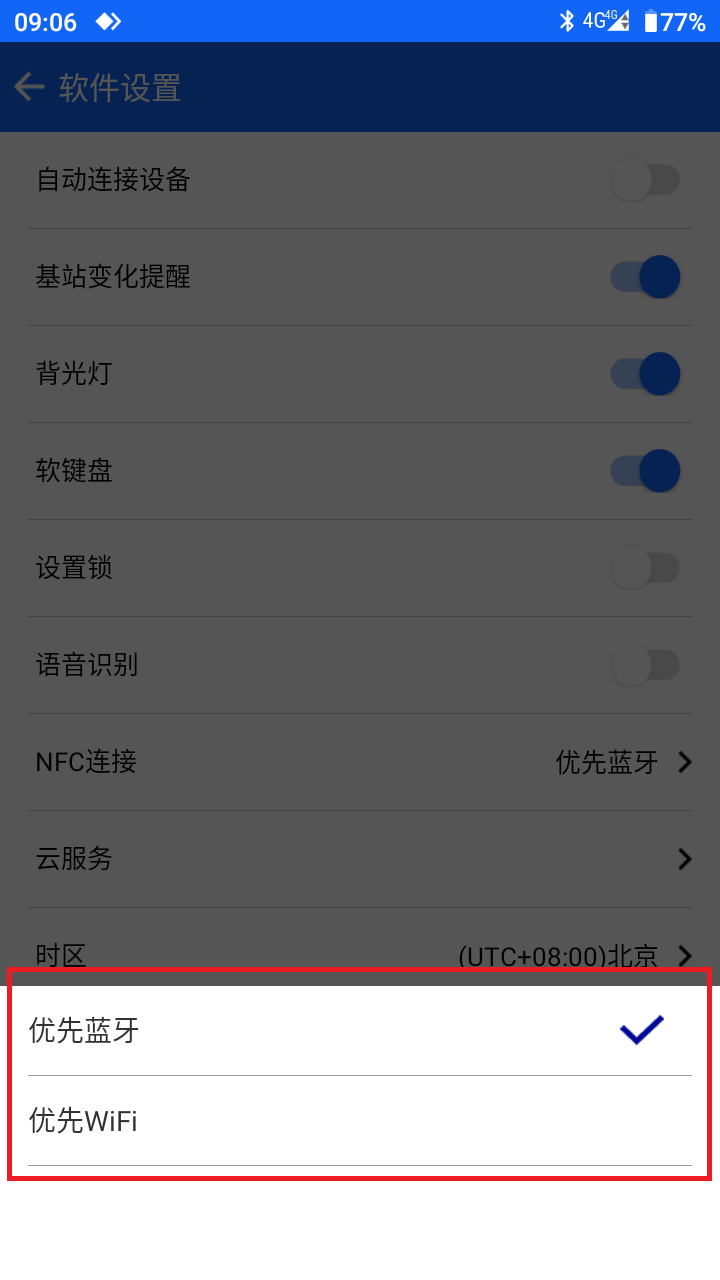Image resolution: width=720 pixels, height=1280 pixels.
Task: Select the 优先蓝牙 option
Action: tap(360, 1030)
